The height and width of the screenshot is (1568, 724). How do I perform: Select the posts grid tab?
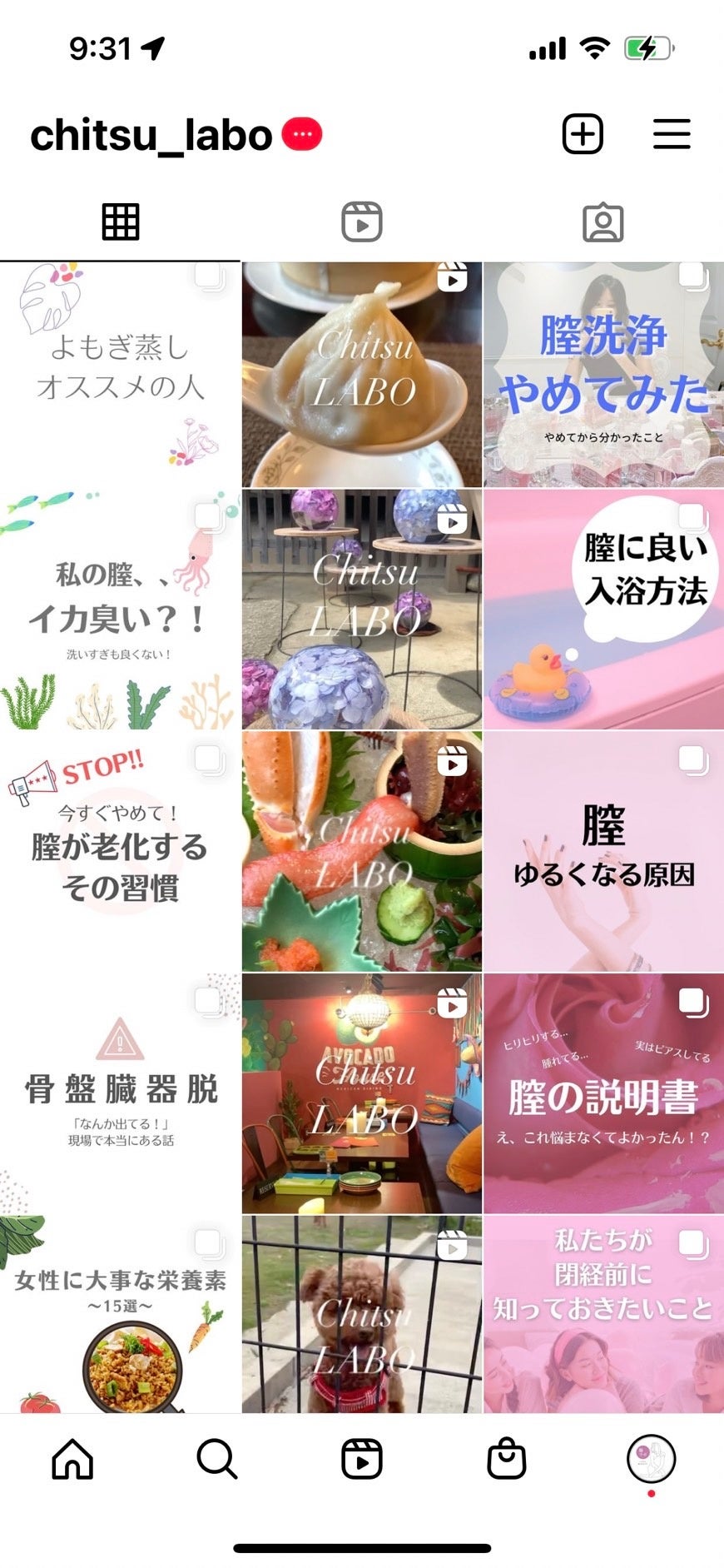coord(121,222)
